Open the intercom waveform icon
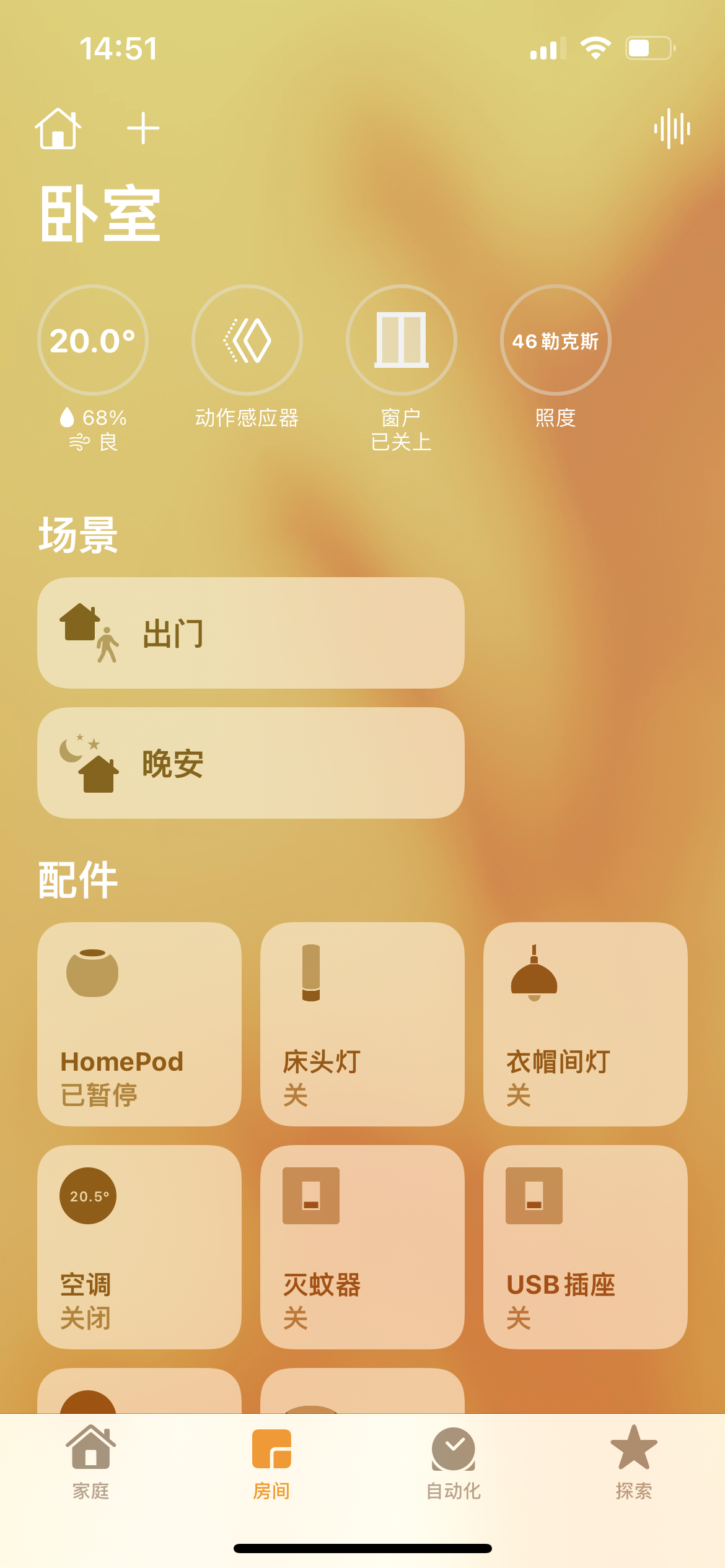Screen dimensions: 725x1568 click(672, 129)
